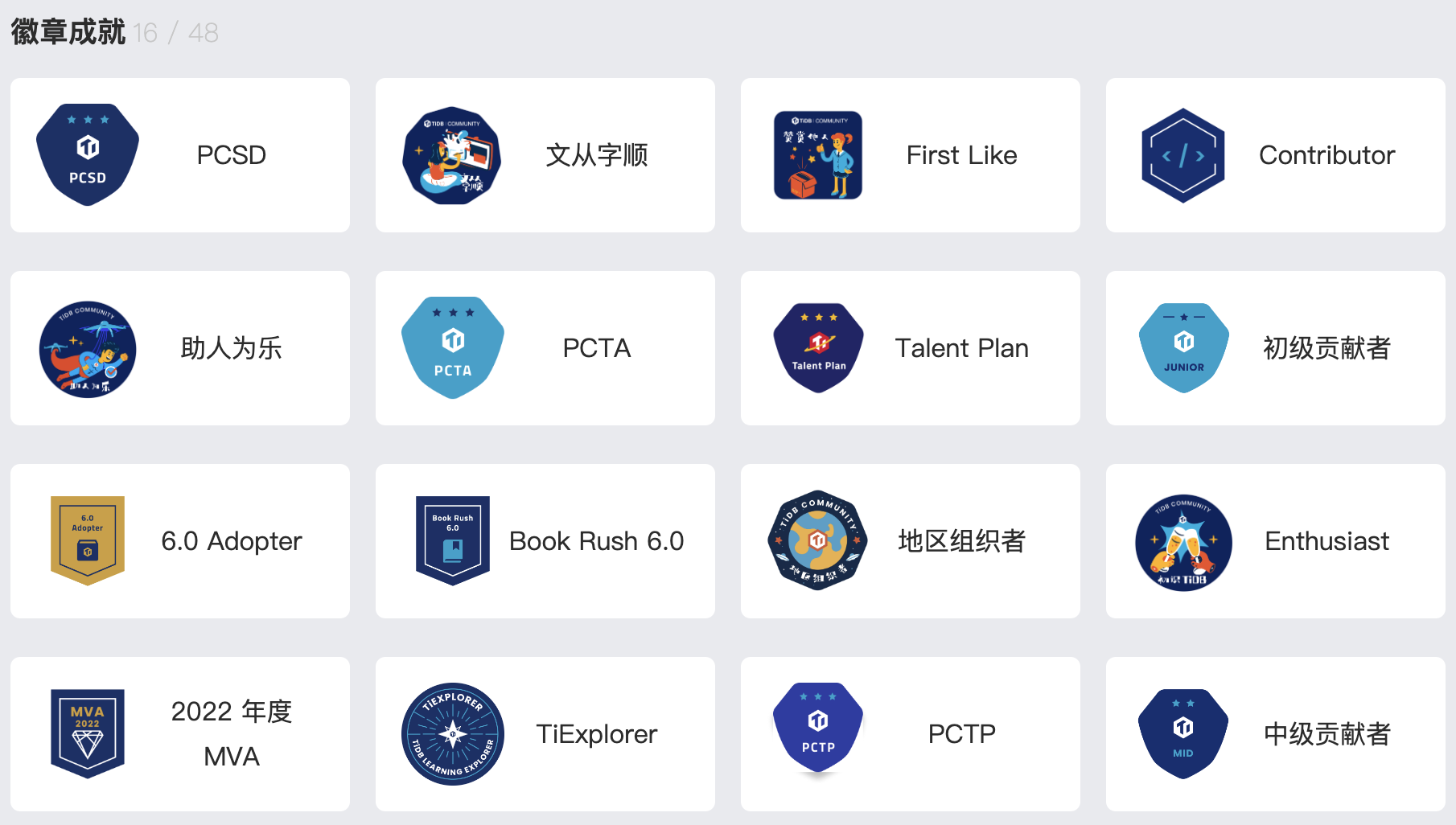Open the PCTP badge
Screen dimensions: 1456x825
coord(910,734)
